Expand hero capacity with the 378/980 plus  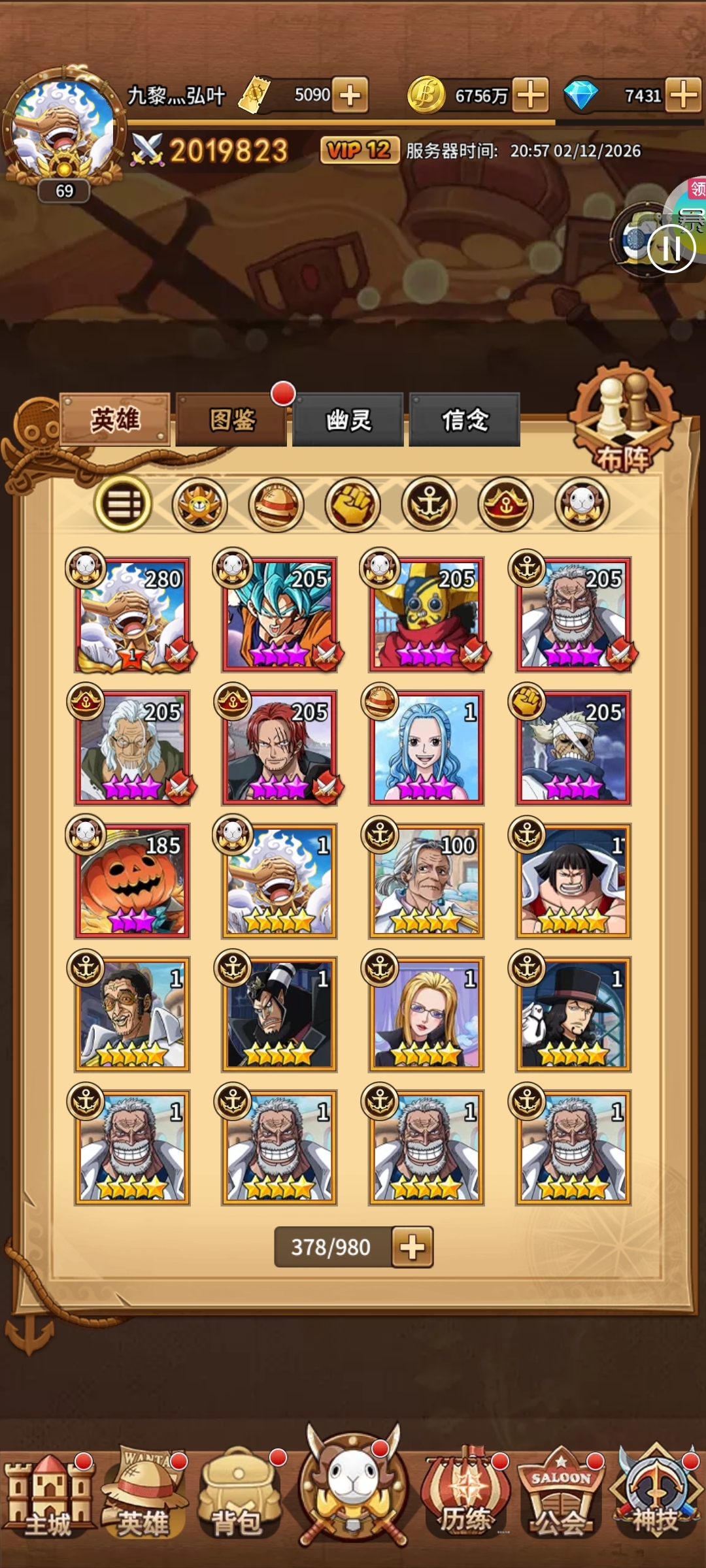click(412, 1247)
